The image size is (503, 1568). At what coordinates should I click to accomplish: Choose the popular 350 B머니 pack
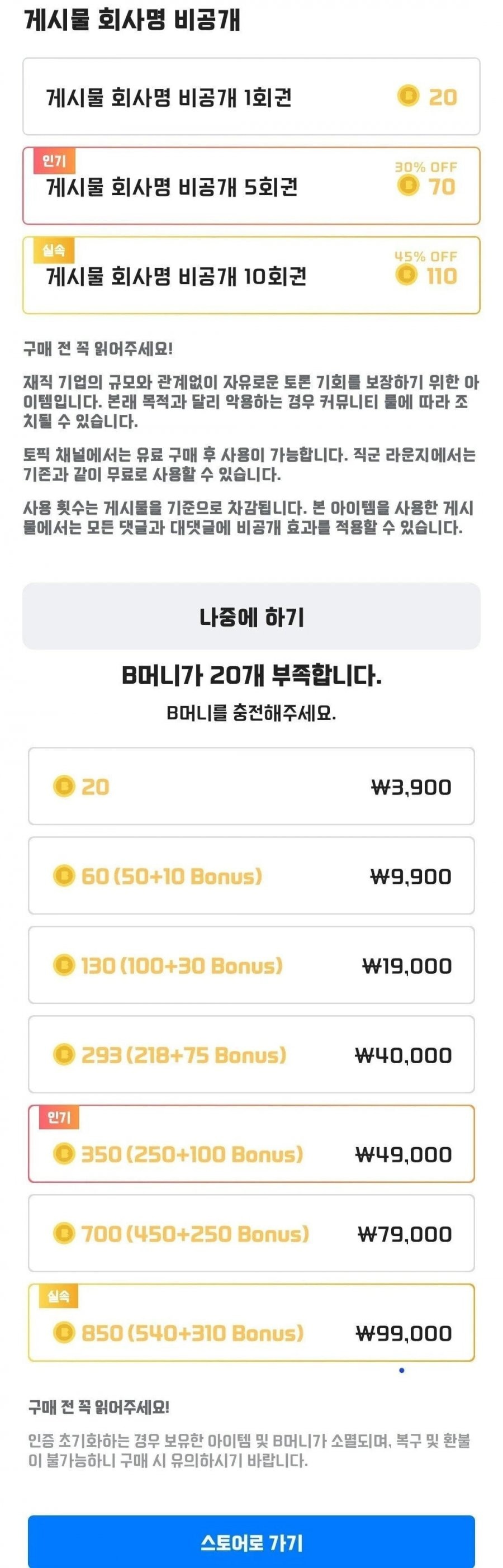coord(251,1144)
